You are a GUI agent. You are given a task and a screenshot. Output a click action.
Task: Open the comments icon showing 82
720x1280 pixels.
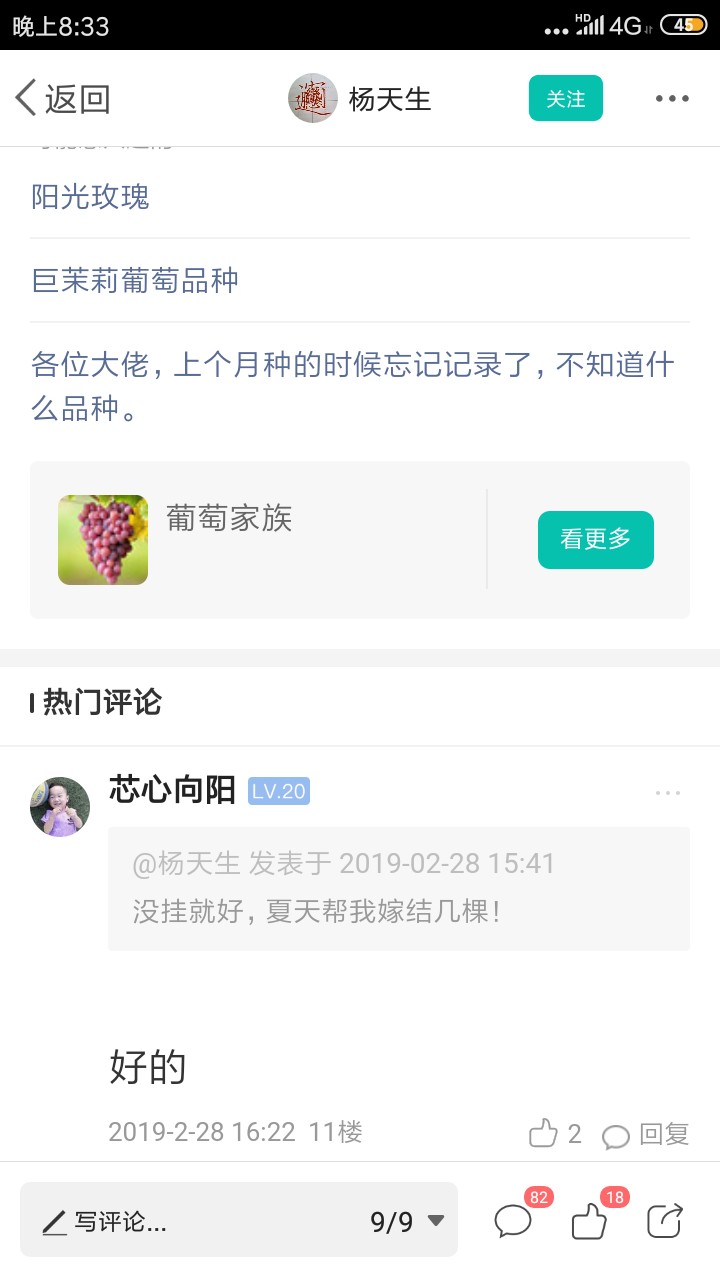pos(513,1221)
